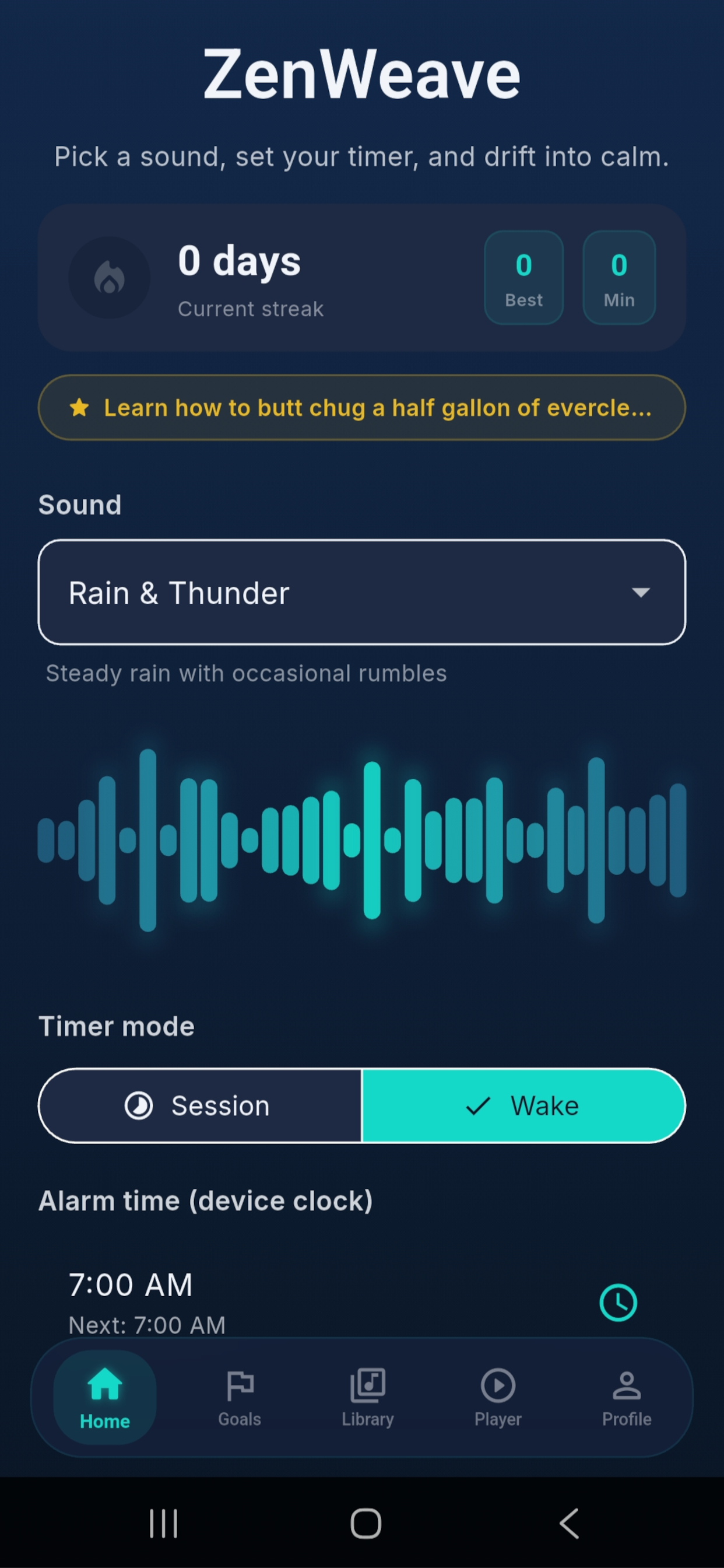Switch timer mode to Session

pos(200,1105)
